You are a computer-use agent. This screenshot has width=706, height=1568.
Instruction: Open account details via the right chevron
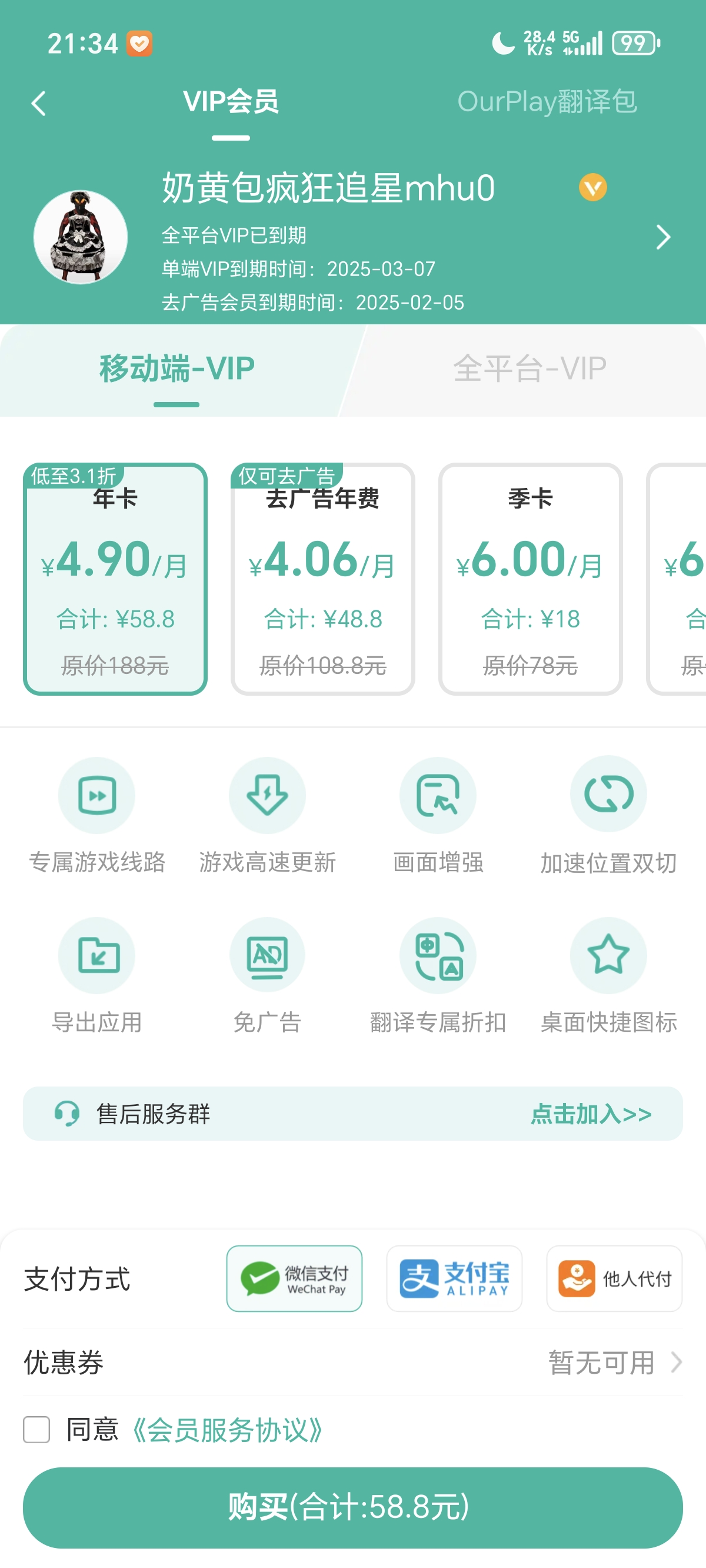pos(663,237)
